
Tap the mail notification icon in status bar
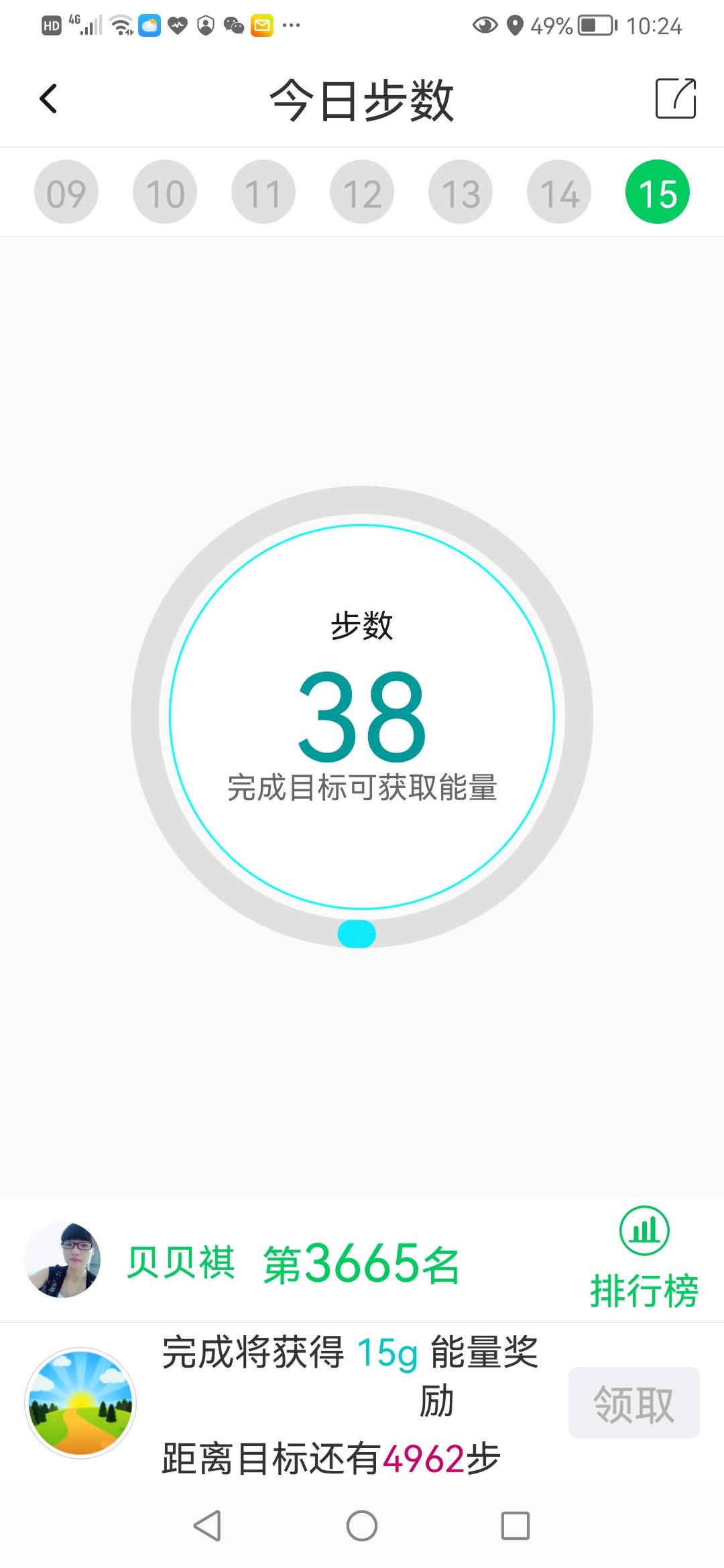click(x=261, y=27)
